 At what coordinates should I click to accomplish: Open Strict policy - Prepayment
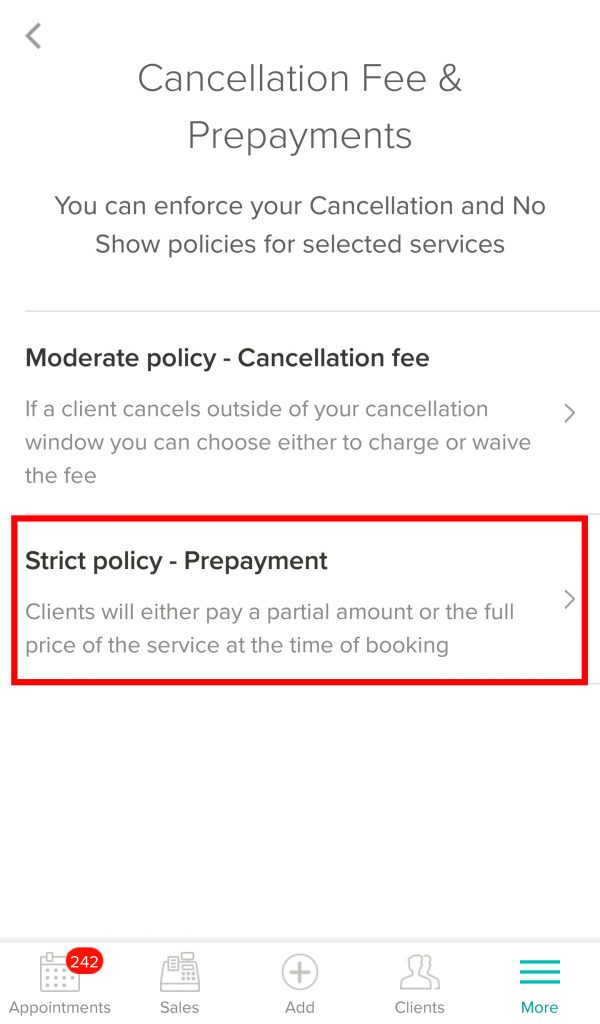pyautogui.click(x=300, y=600)
